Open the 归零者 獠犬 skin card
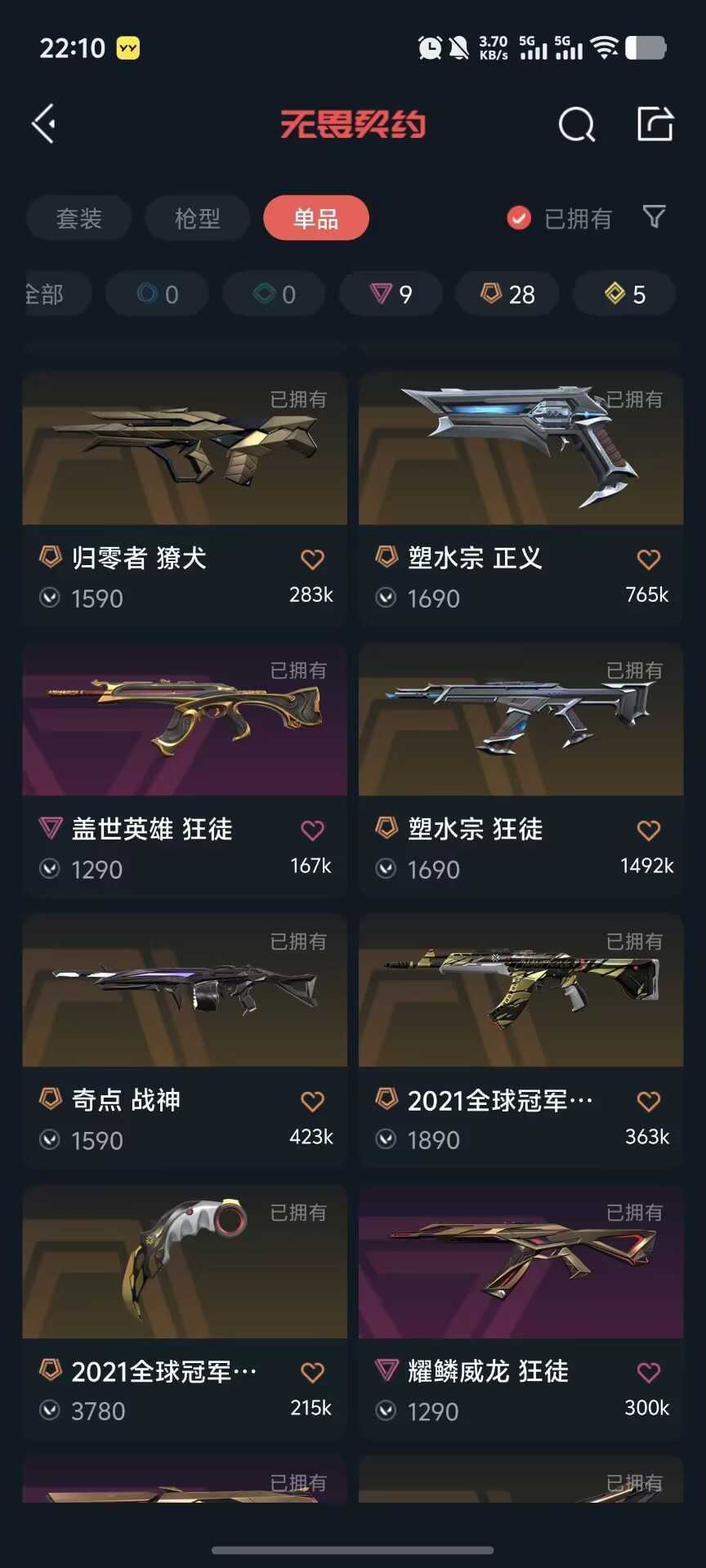 pyautogui.click(x=185, y=499)
